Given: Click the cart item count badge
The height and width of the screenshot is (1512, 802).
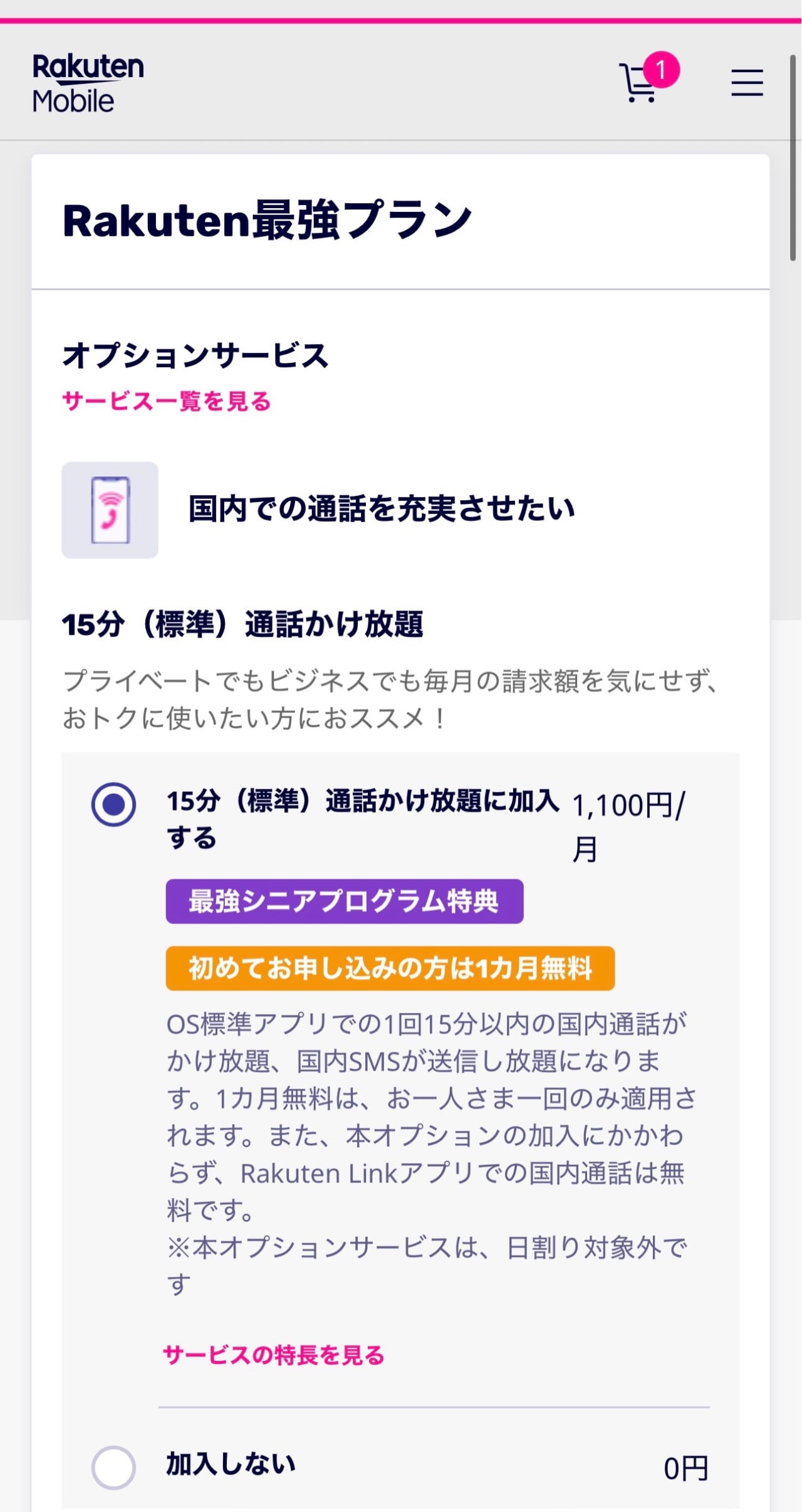Looking at the screenshot, I should pyautogui.click(x=662, y=71).
